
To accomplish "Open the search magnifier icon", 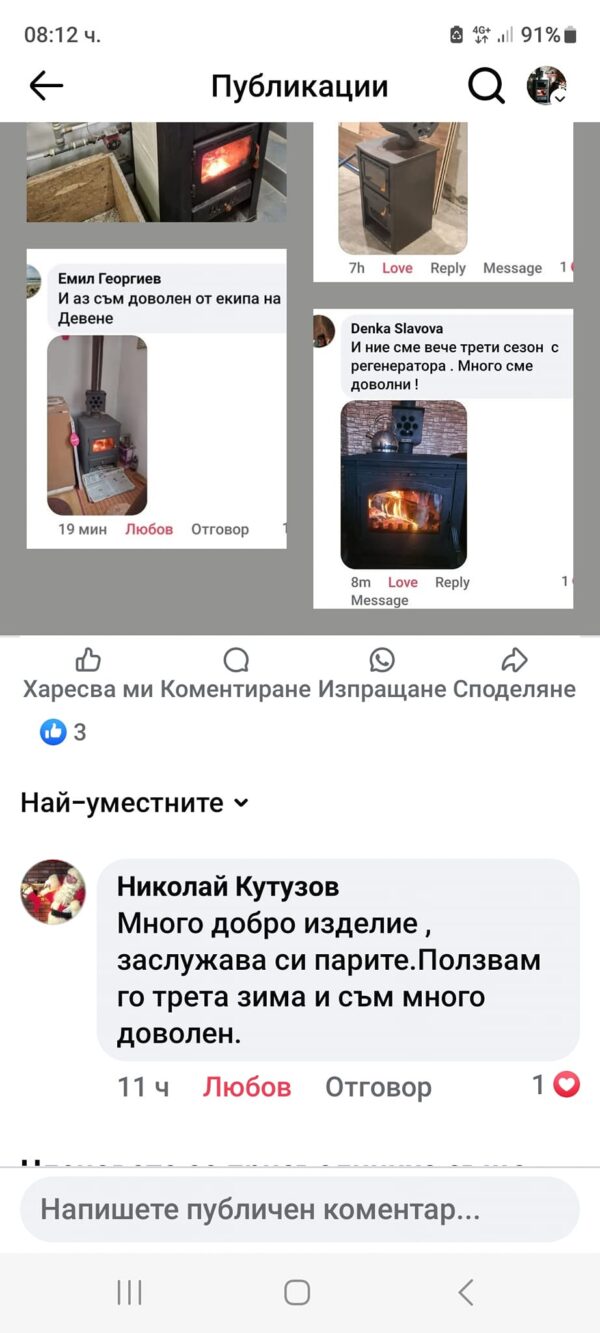I will [x=486, y=87].
